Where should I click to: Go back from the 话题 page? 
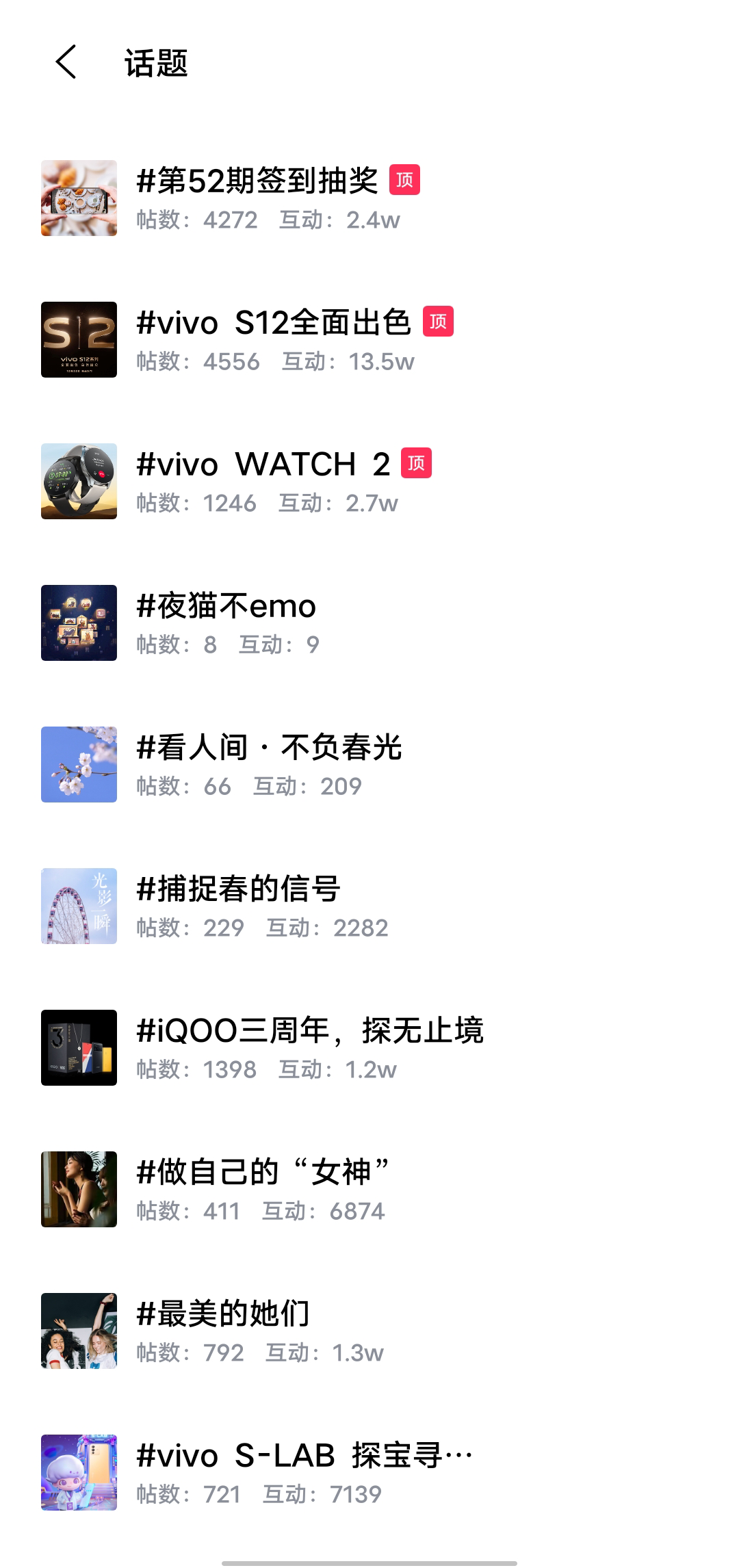(66, 63)
